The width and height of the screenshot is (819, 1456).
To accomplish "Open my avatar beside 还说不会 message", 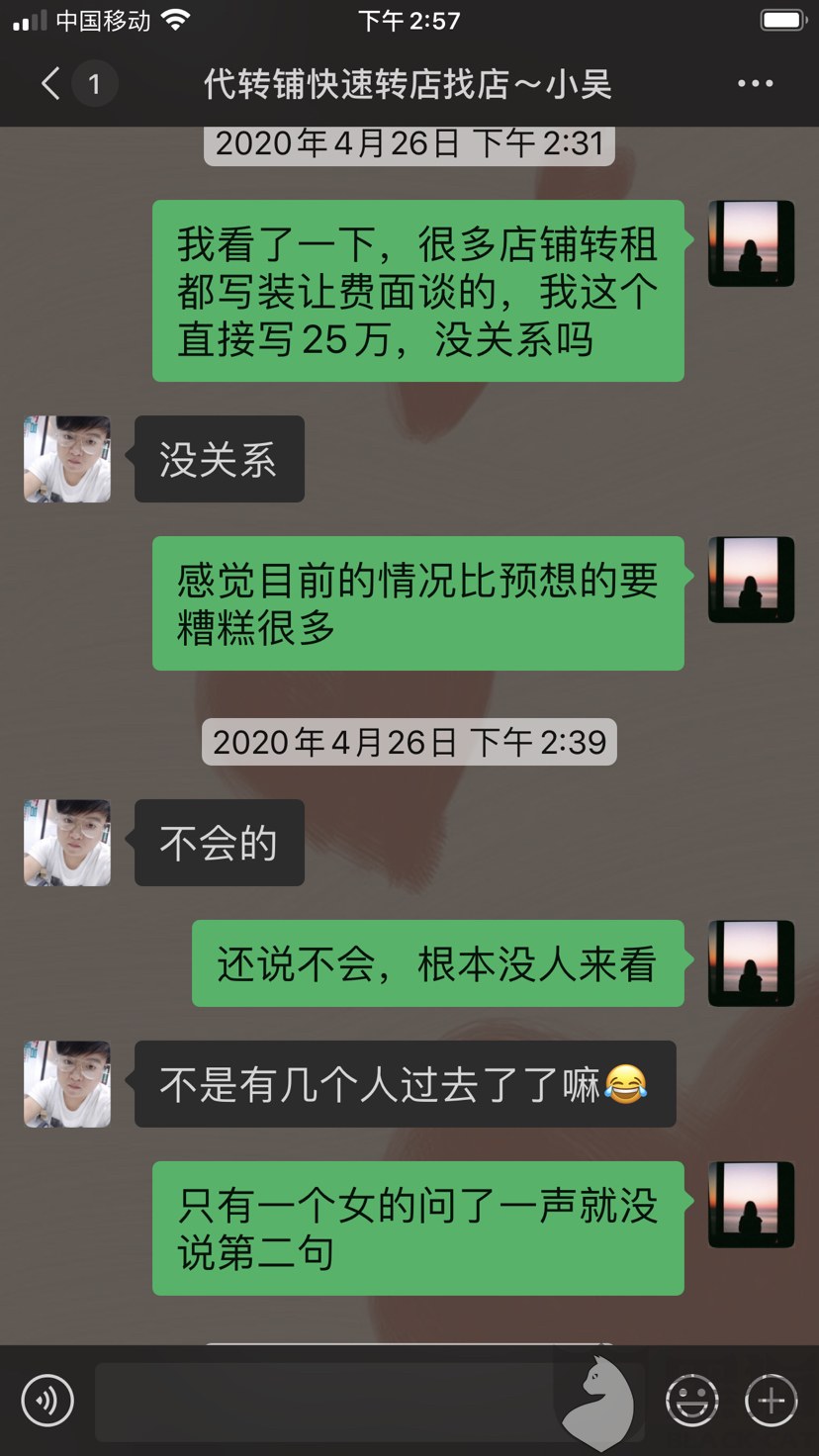I will click(x=751, y=963).
